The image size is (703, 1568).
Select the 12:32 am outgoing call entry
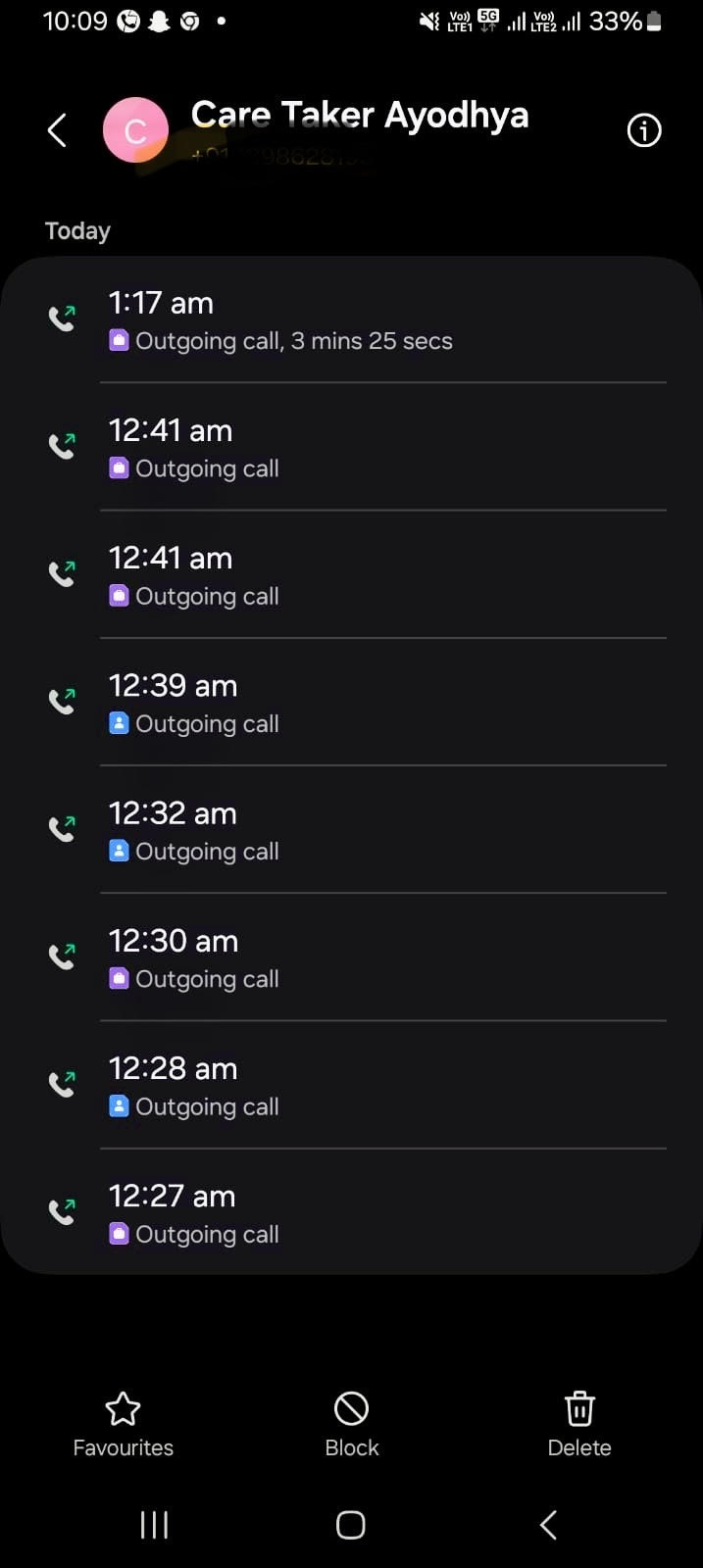tap(351, 830)
